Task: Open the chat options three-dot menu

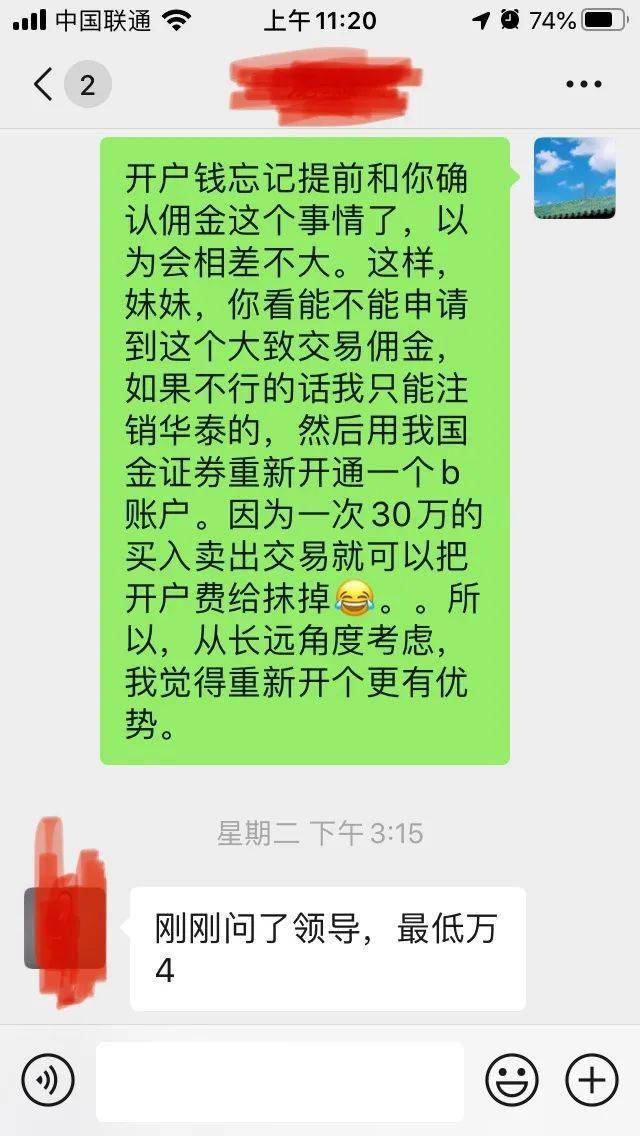Action: pyautogui.click(x=584, y=85)
